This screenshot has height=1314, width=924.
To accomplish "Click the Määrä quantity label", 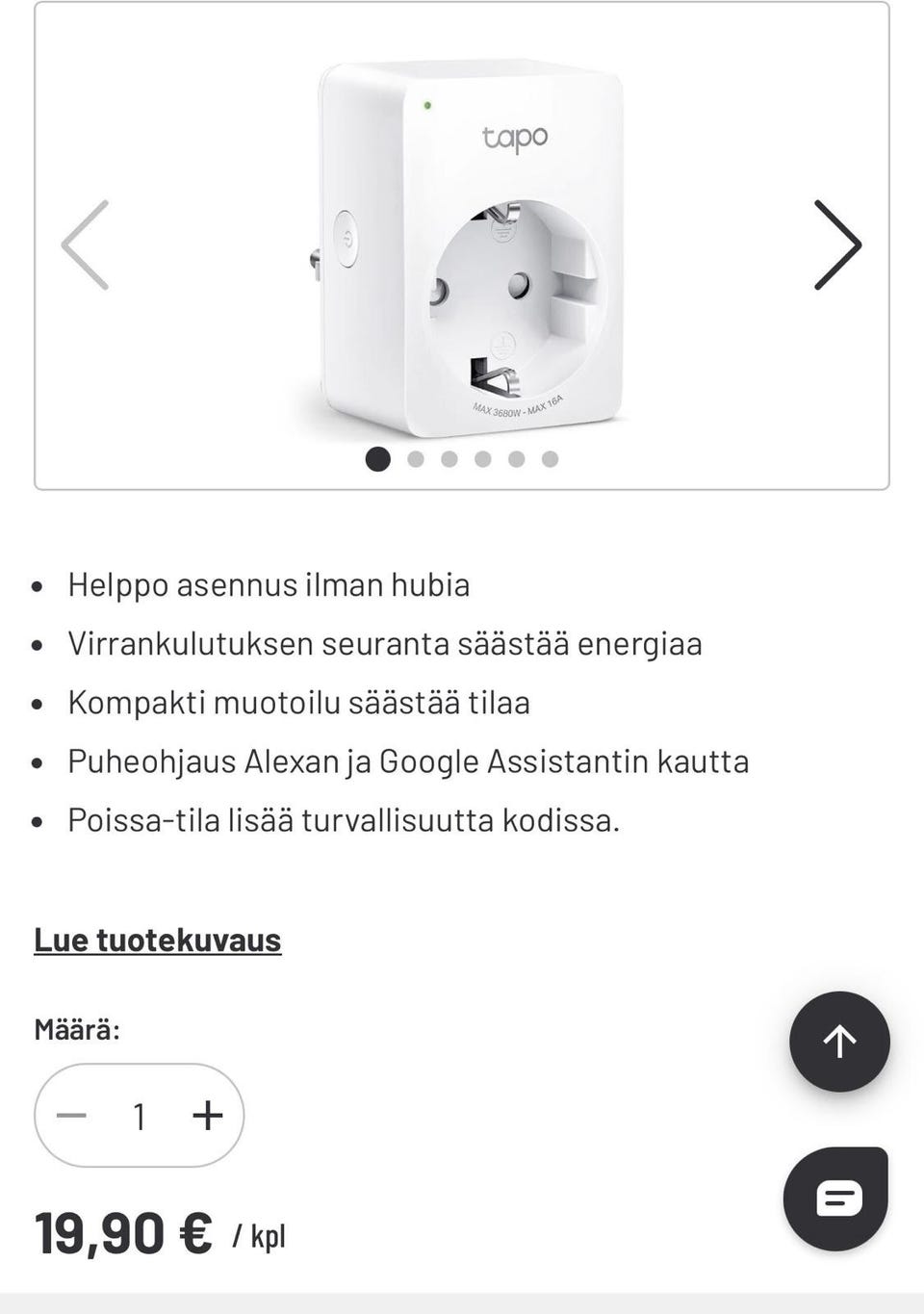I will [74, 1029].
